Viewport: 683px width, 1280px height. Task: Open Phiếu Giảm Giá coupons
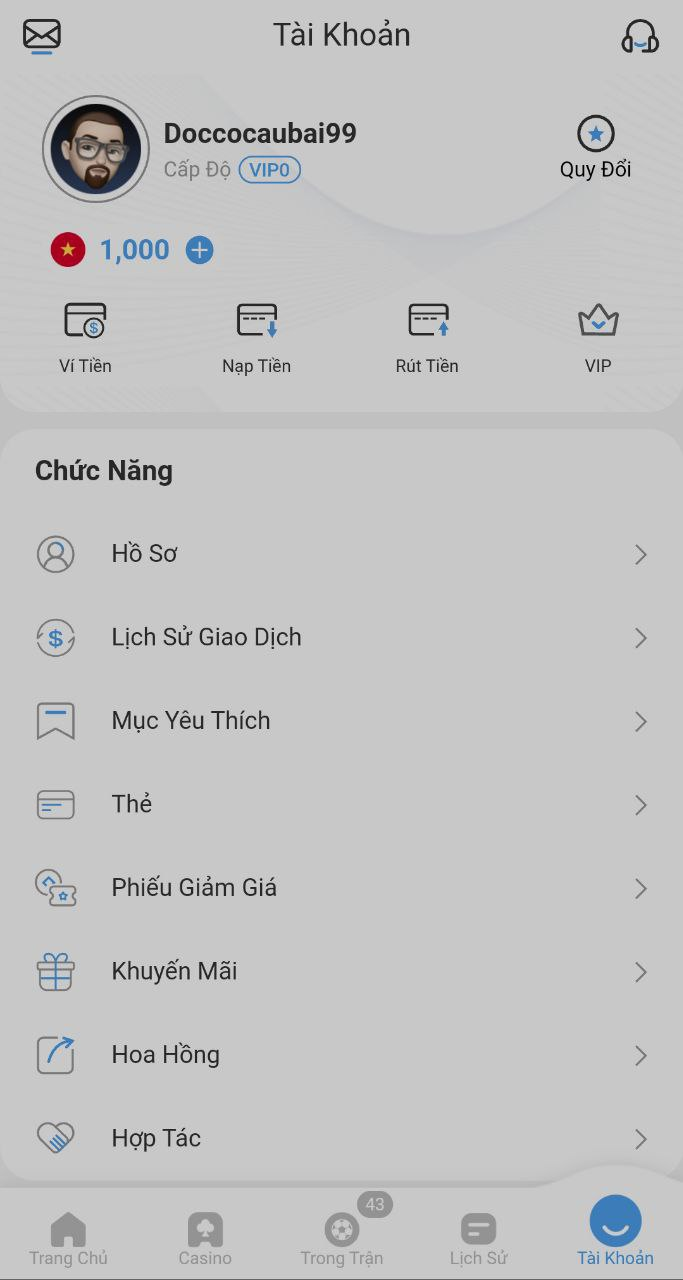pyautogui.click(x=341, y=888)
